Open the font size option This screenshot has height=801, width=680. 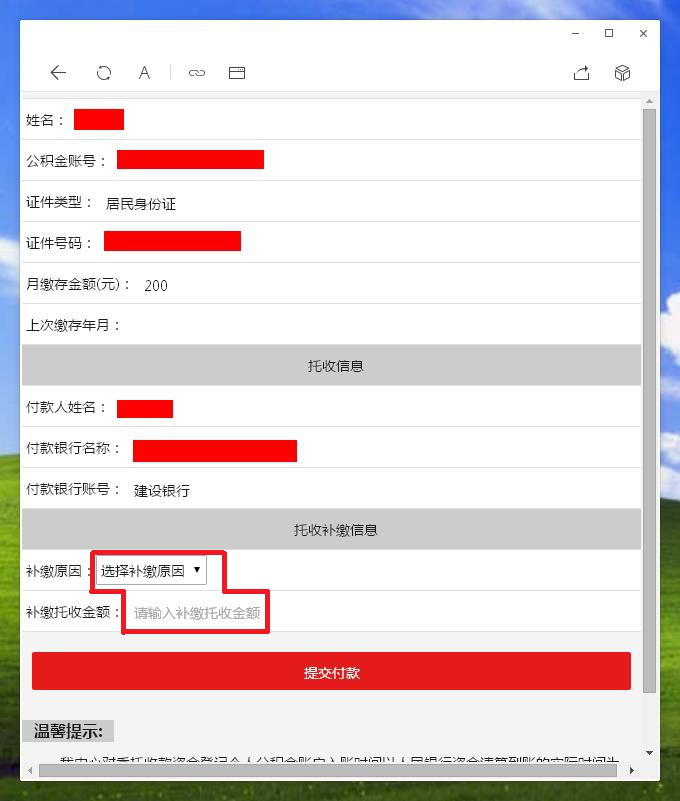click(144, 73)
